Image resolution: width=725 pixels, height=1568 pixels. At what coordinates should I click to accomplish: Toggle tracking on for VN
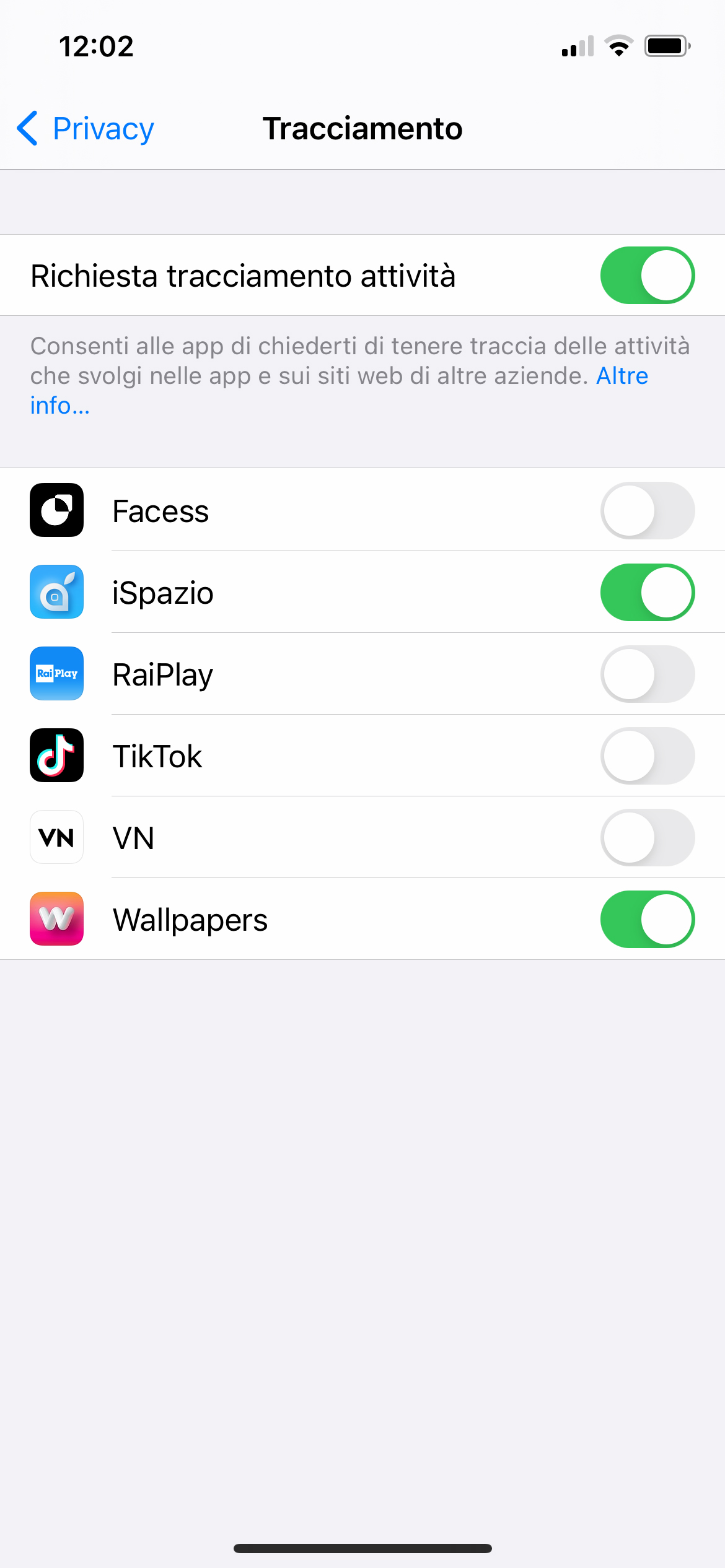click(x=647, y=838)
